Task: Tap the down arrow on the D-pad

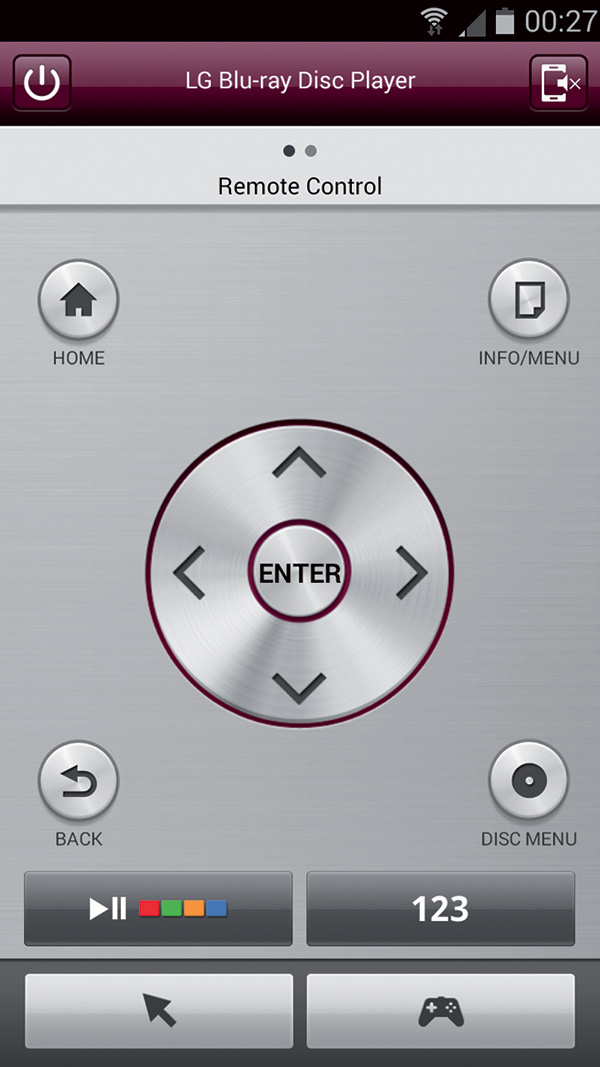Action: (x=299, y=686)
